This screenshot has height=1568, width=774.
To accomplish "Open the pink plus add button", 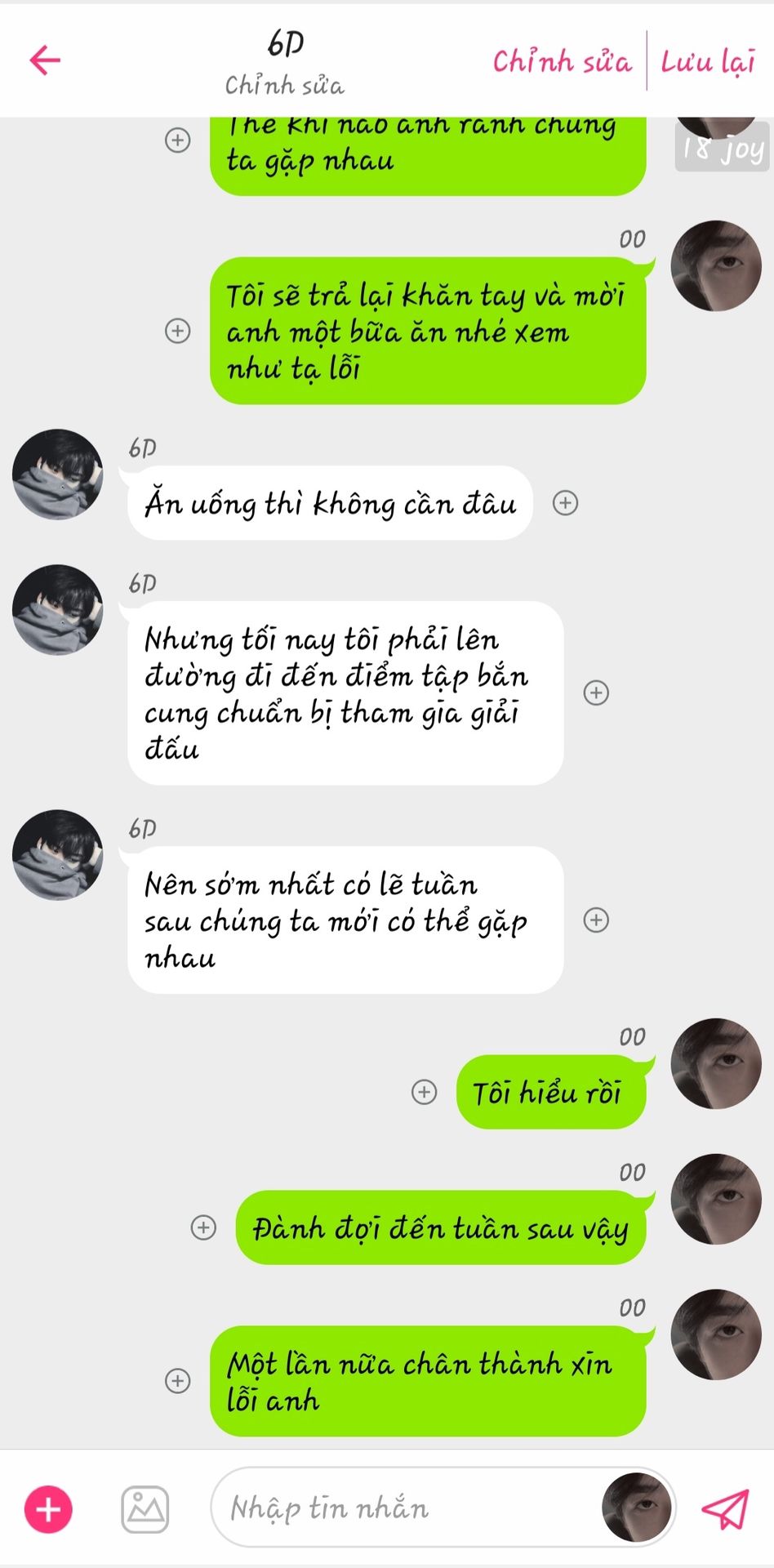I will (48, 1508).
